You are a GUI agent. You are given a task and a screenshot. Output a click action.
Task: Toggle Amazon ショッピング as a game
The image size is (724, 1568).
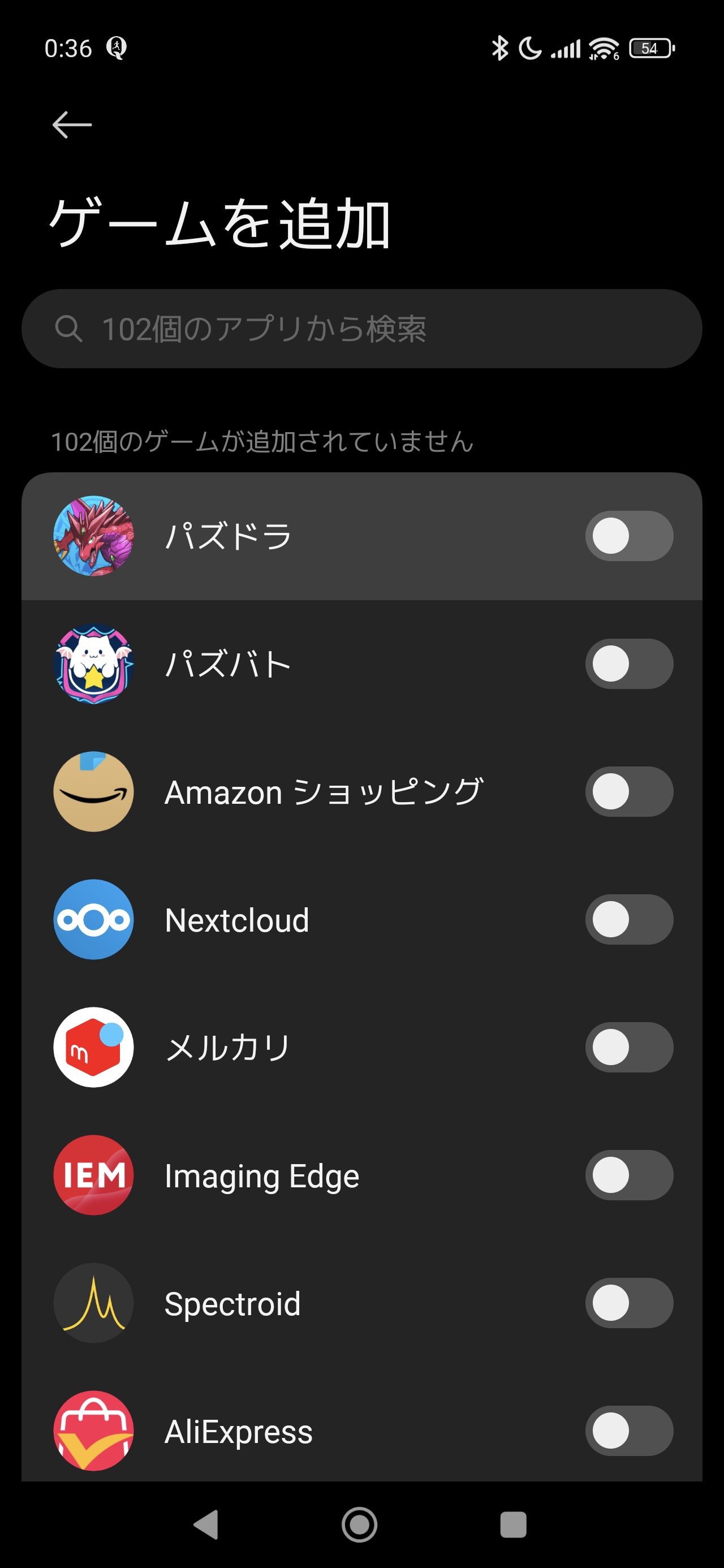tap(628, 792)
